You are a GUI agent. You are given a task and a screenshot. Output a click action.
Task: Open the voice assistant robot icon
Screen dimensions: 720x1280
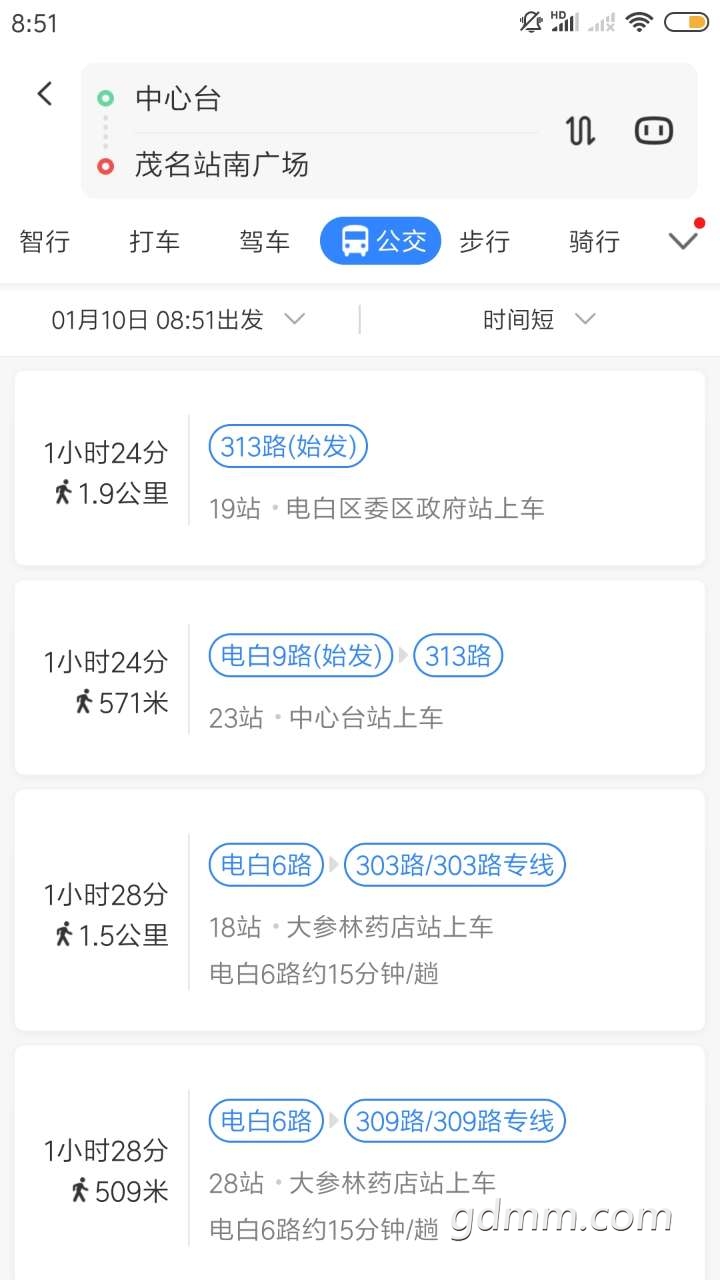(654, 131)
